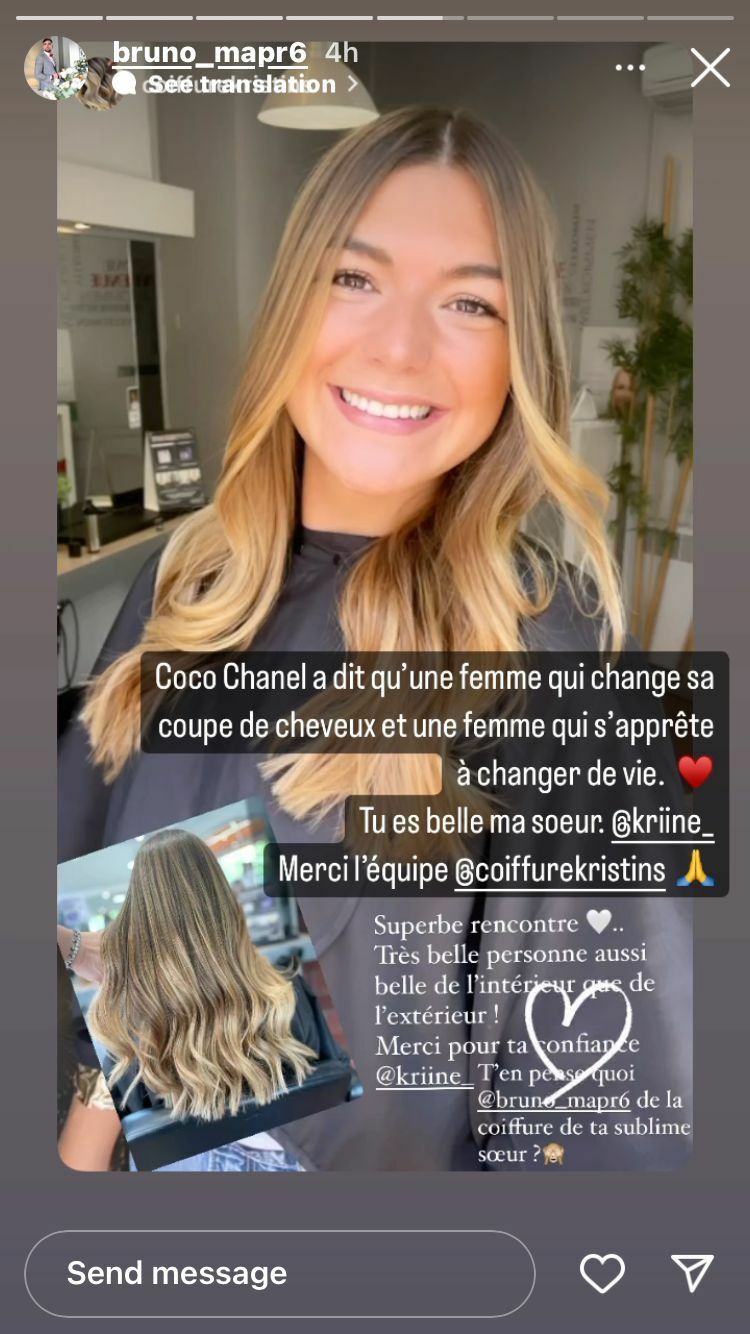The width and height of the screenshot is (750, 1334).
Task: Tap bruno_mapr6's profile picture
Action: coord(52,68)
